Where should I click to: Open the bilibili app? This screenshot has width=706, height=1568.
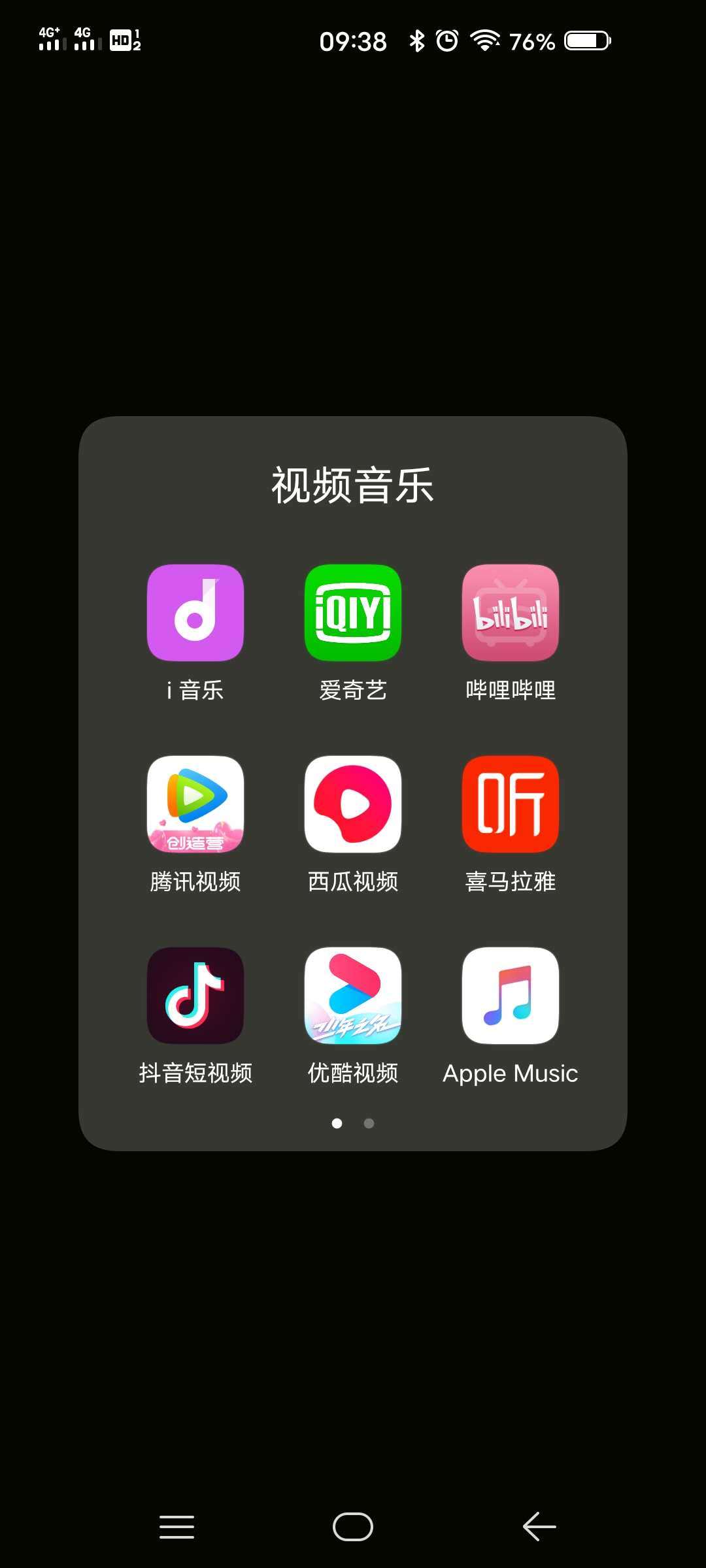tap(511, 612)
